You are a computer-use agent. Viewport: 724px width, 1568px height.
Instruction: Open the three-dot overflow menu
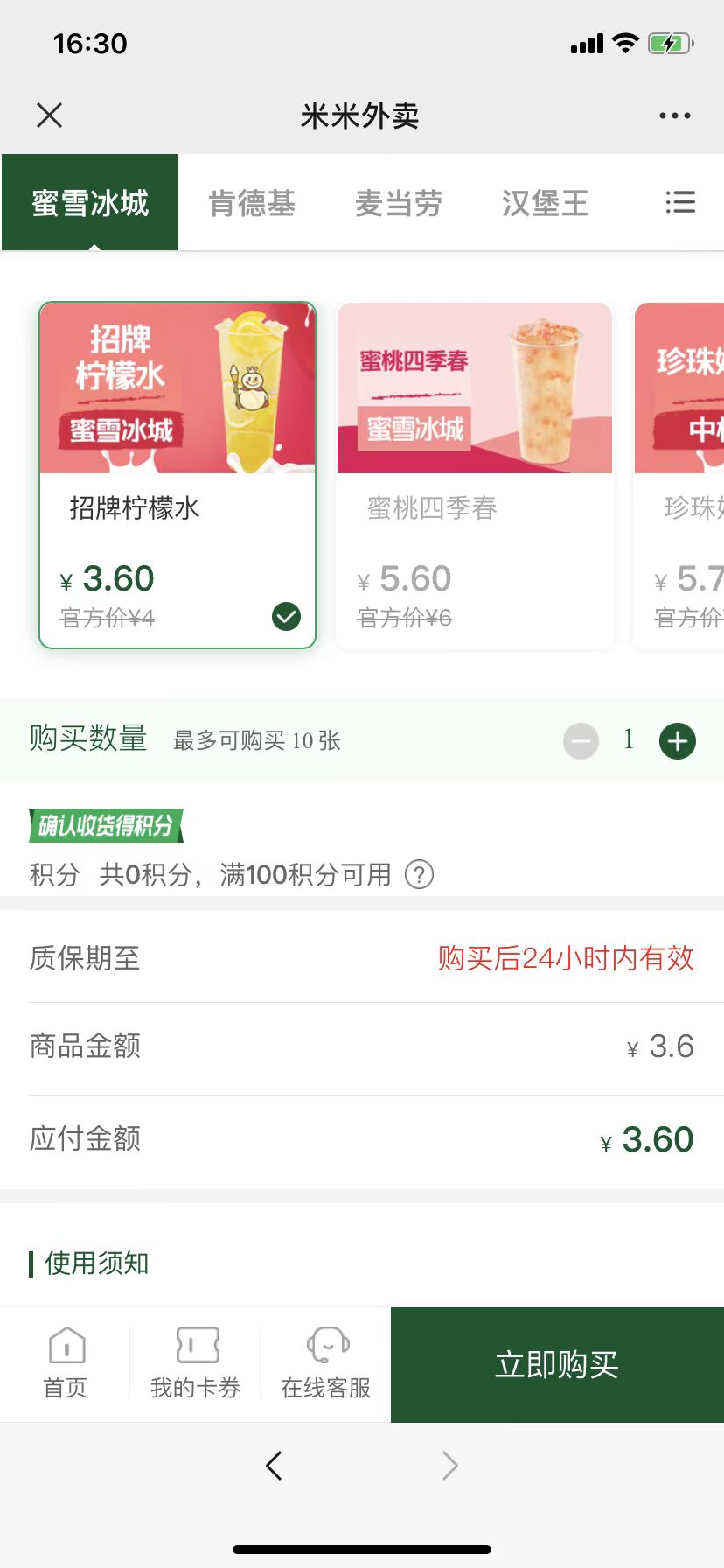coord(674,115)
